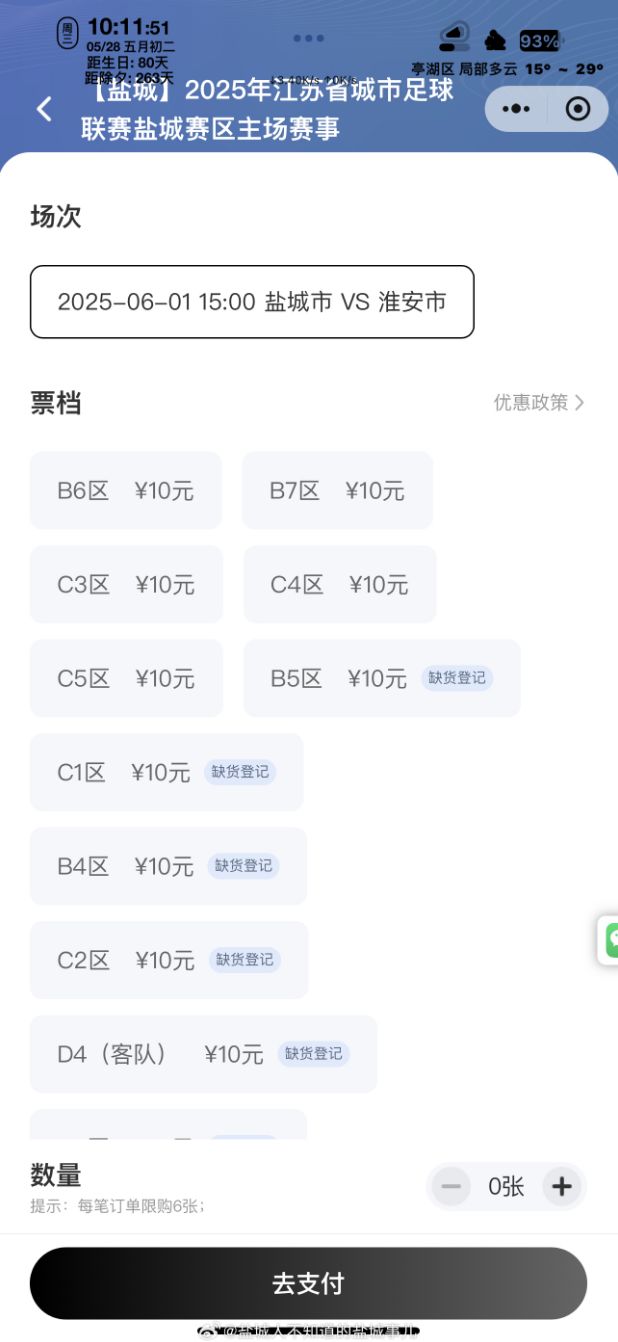Choose the D4（客队）ticket tier
Screen dimensions: 618x1342
pyautogui.click(x=203, y=1054)
